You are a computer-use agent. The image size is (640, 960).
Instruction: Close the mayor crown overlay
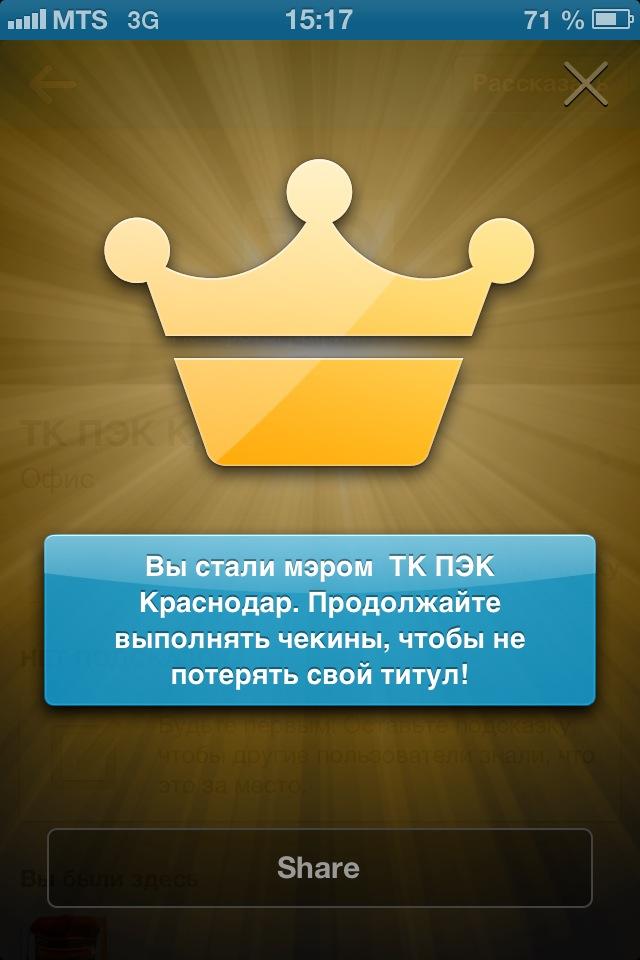(x=585, y=84)
